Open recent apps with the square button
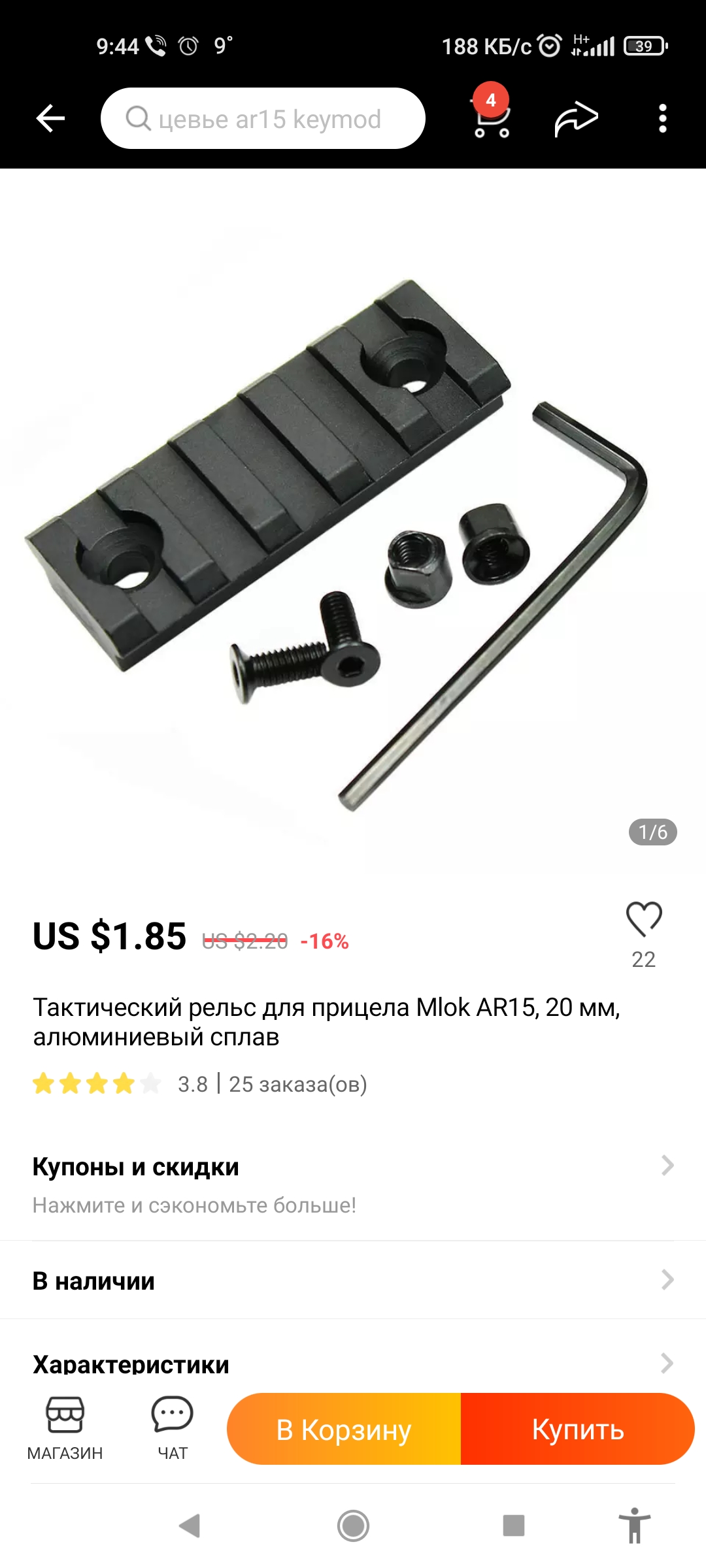Image resolution: width=706 pixels, height=1568 pixels. pyautogui.click(x=513, y=1526)
